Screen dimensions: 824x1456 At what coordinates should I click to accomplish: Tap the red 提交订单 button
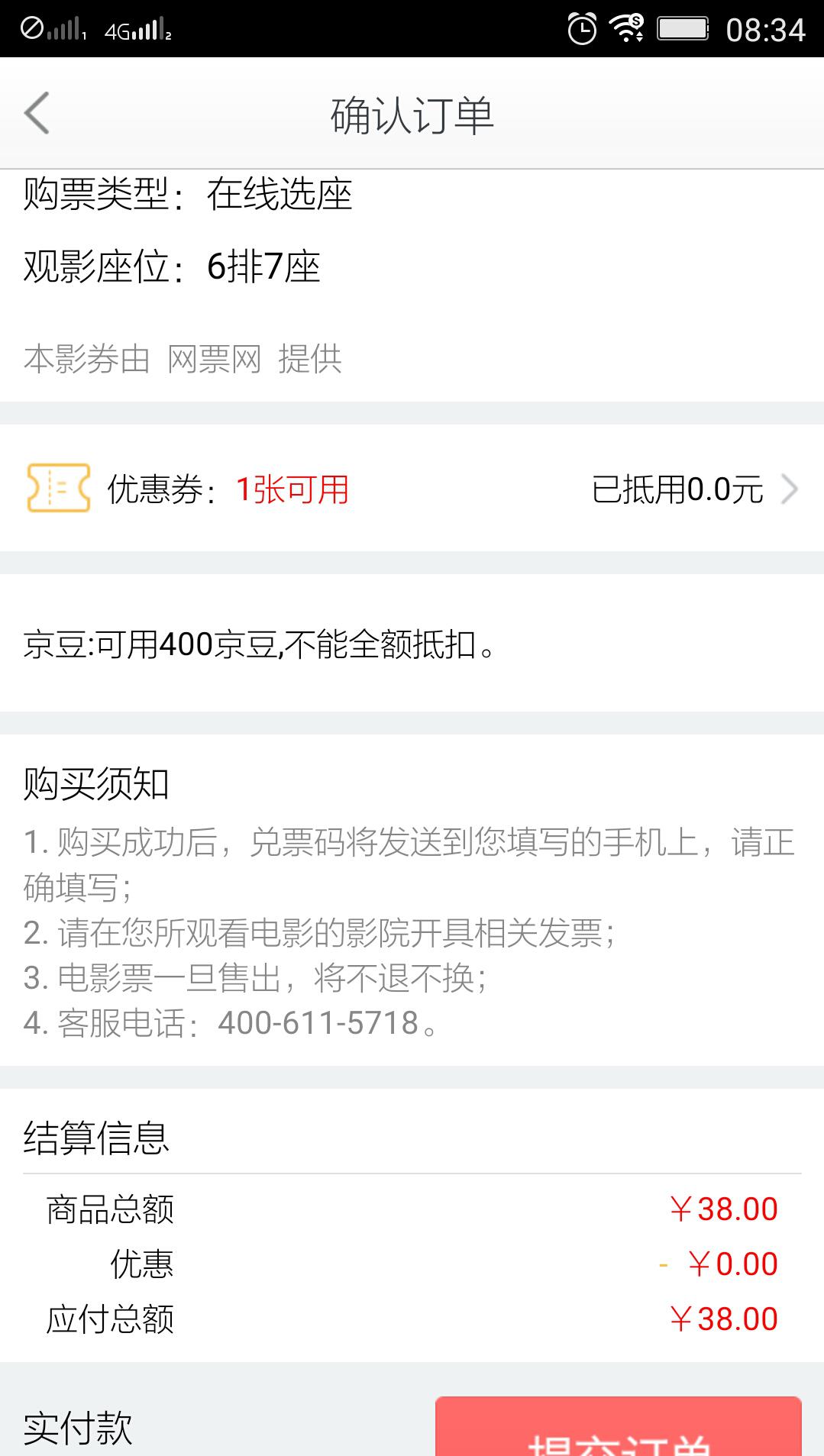(618, 1426)
